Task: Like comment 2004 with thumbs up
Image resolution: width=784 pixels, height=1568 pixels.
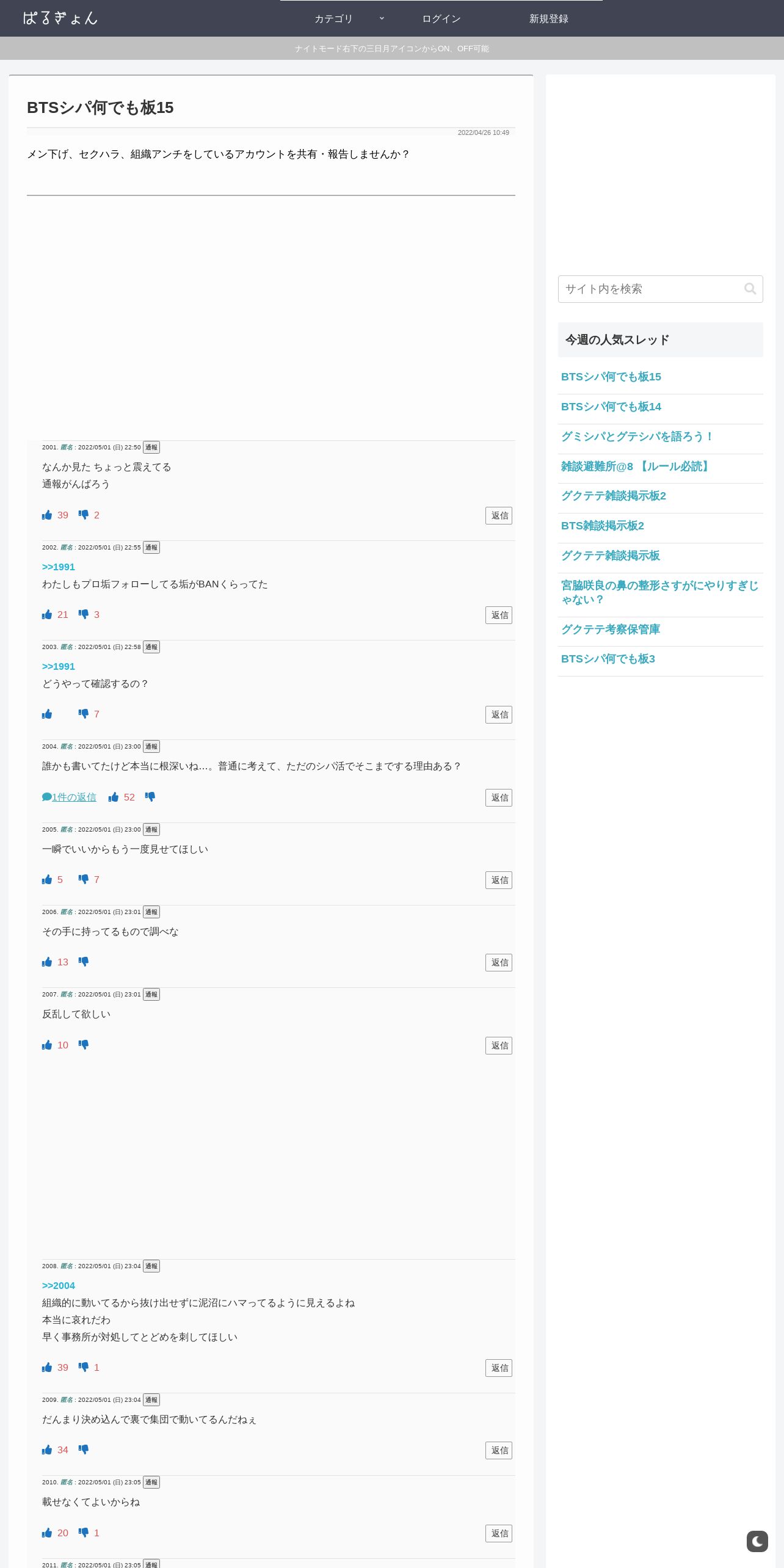Action: tap(114, 797)
